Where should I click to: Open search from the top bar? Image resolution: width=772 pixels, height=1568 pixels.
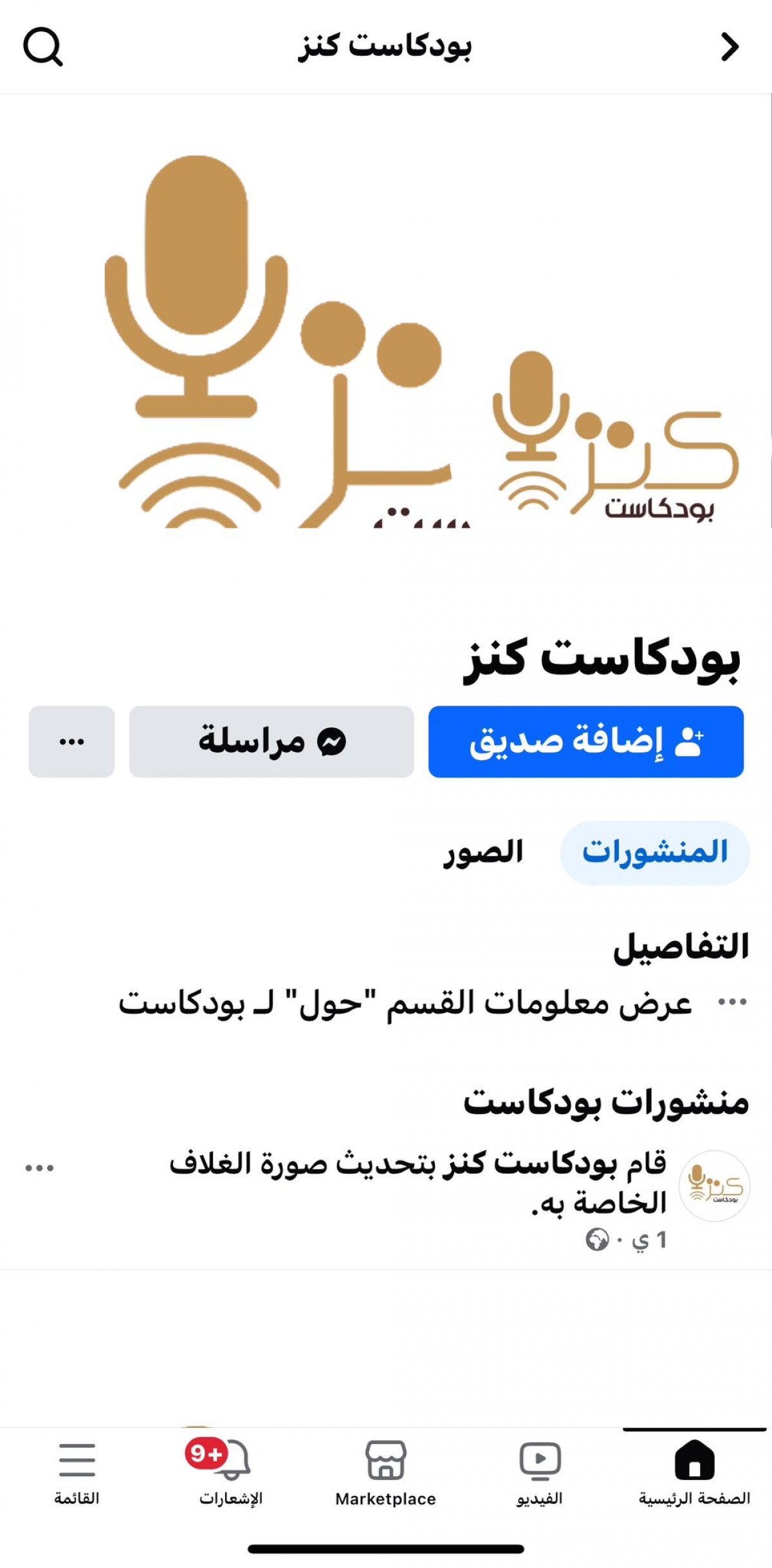(43, 46)
